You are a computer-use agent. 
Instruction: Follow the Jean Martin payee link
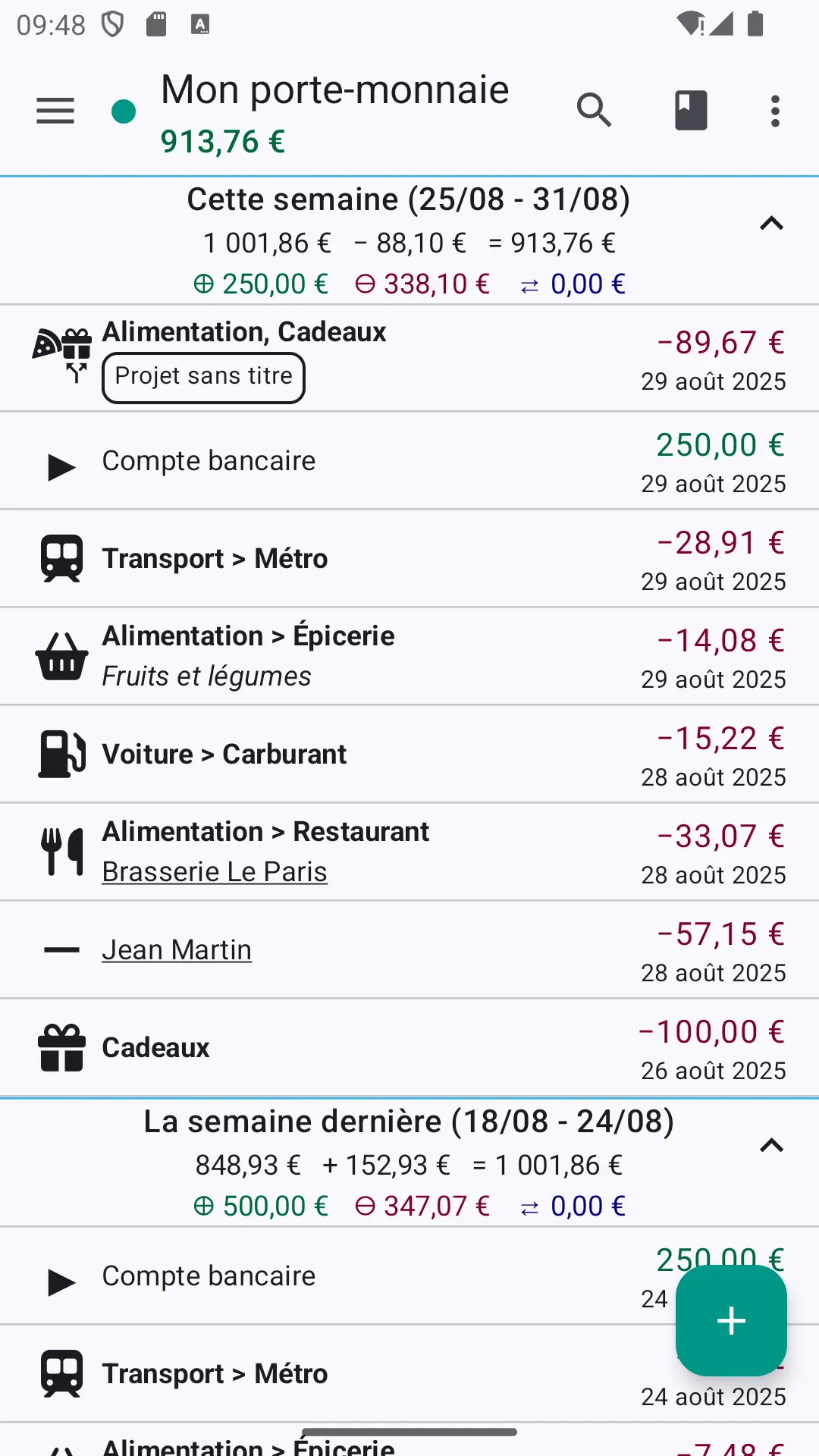click(x=177, y=950)
